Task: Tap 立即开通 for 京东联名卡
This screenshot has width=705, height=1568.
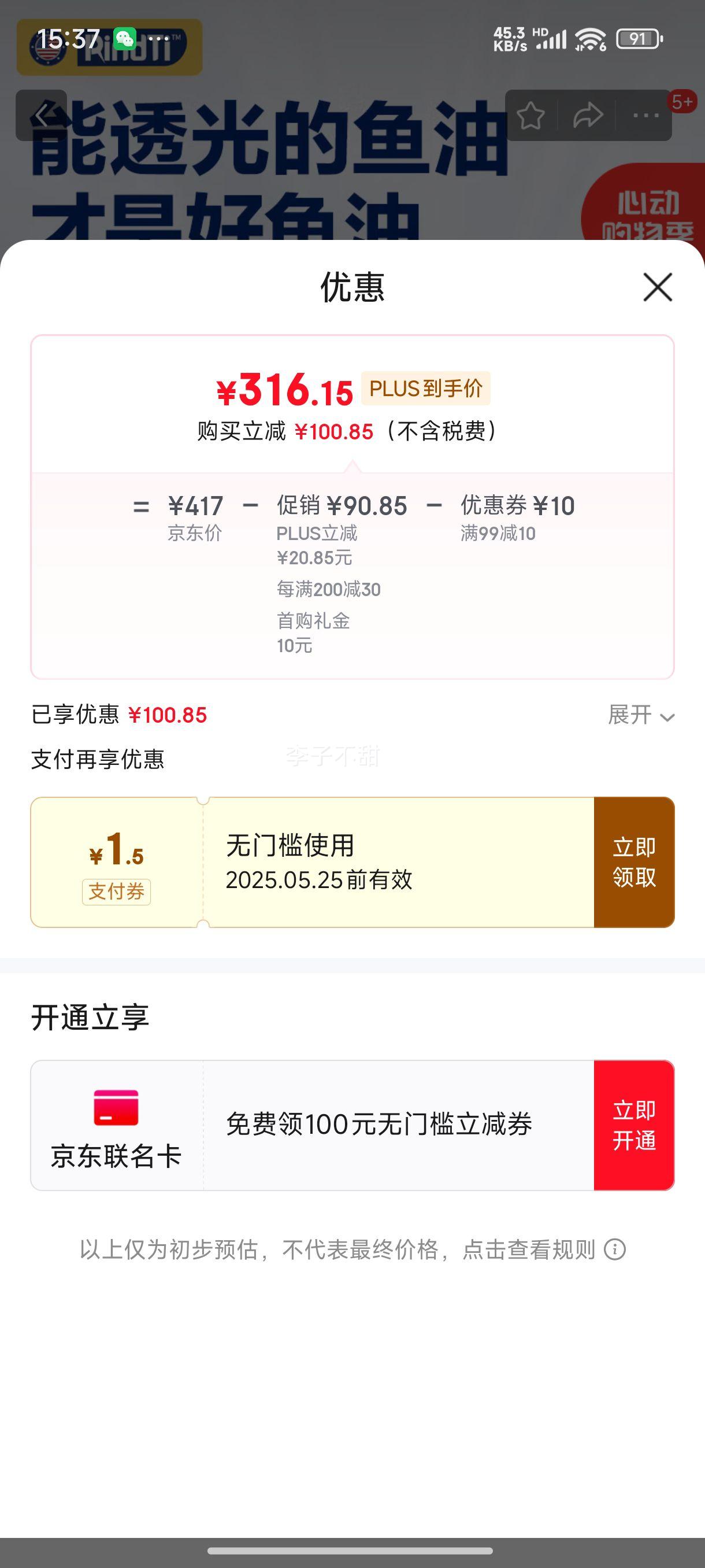Action: pyautogui.click(x=634, y=1126)
